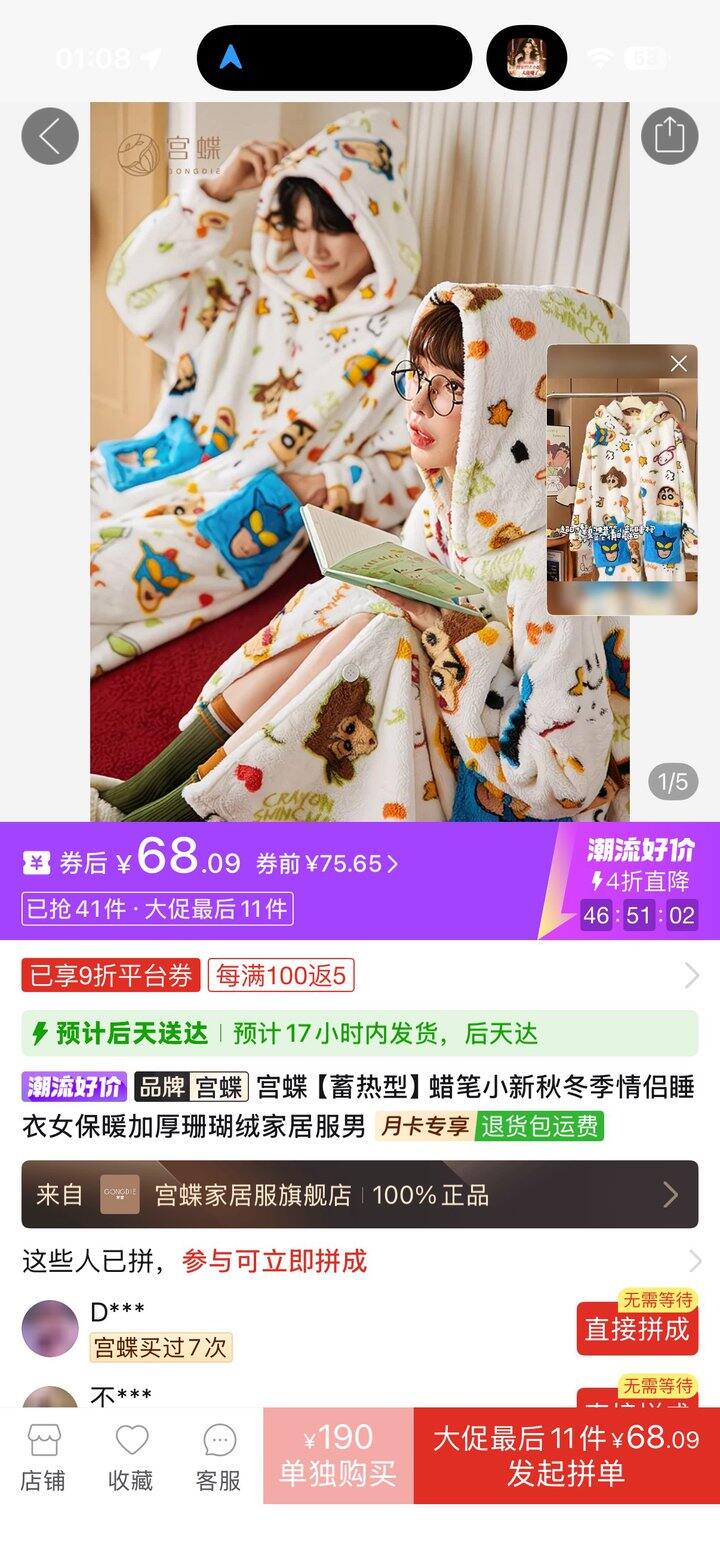The width and height of the screenshot is (720, 1565).
Task: Start group buy 发起拼单 at ¥68.09
Action: 566,1456
